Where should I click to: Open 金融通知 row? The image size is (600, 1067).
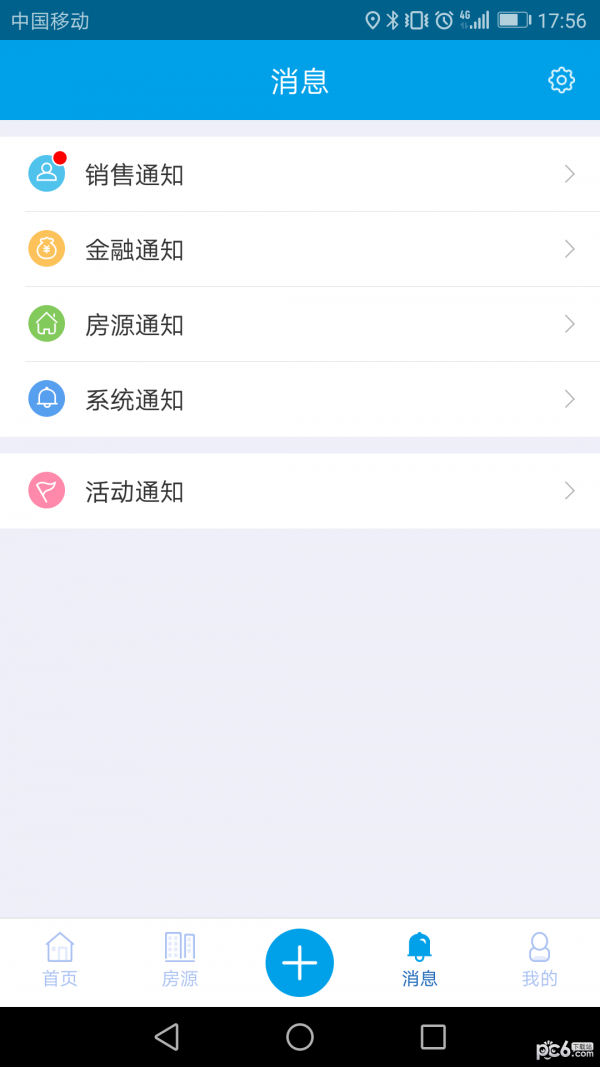(300, 249)
